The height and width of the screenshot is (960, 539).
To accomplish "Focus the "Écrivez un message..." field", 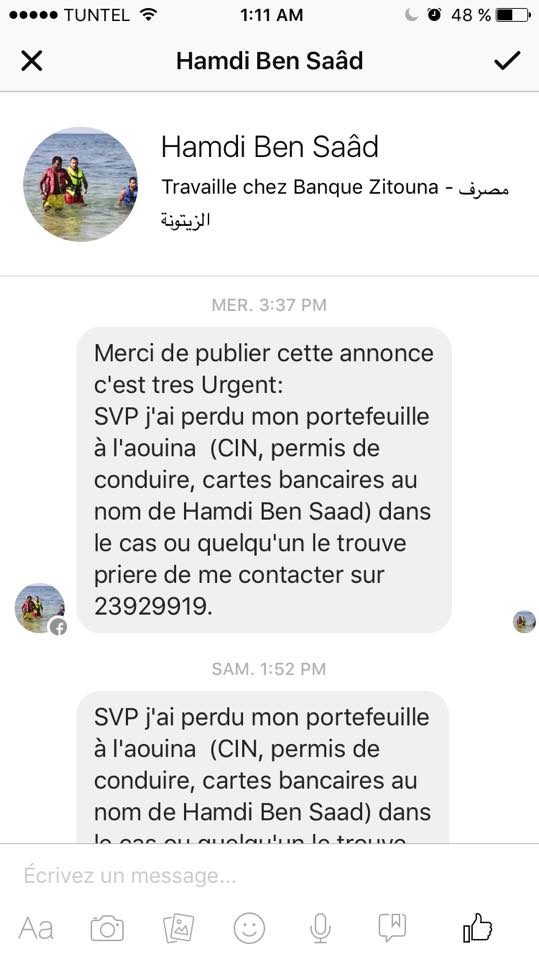I will (270, 876).
